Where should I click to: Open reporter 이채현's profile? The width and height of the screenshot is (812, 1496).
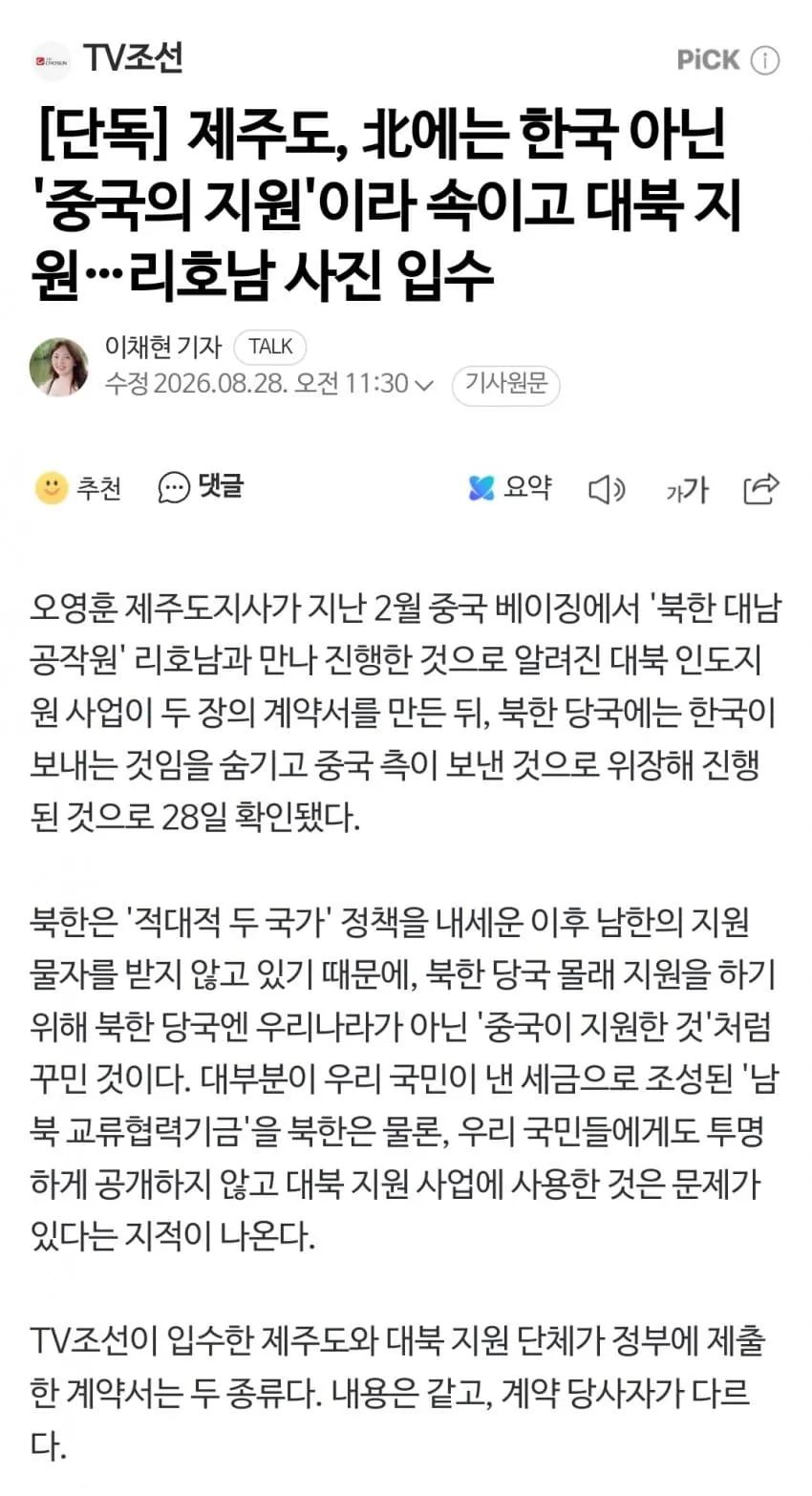(163, 346)
